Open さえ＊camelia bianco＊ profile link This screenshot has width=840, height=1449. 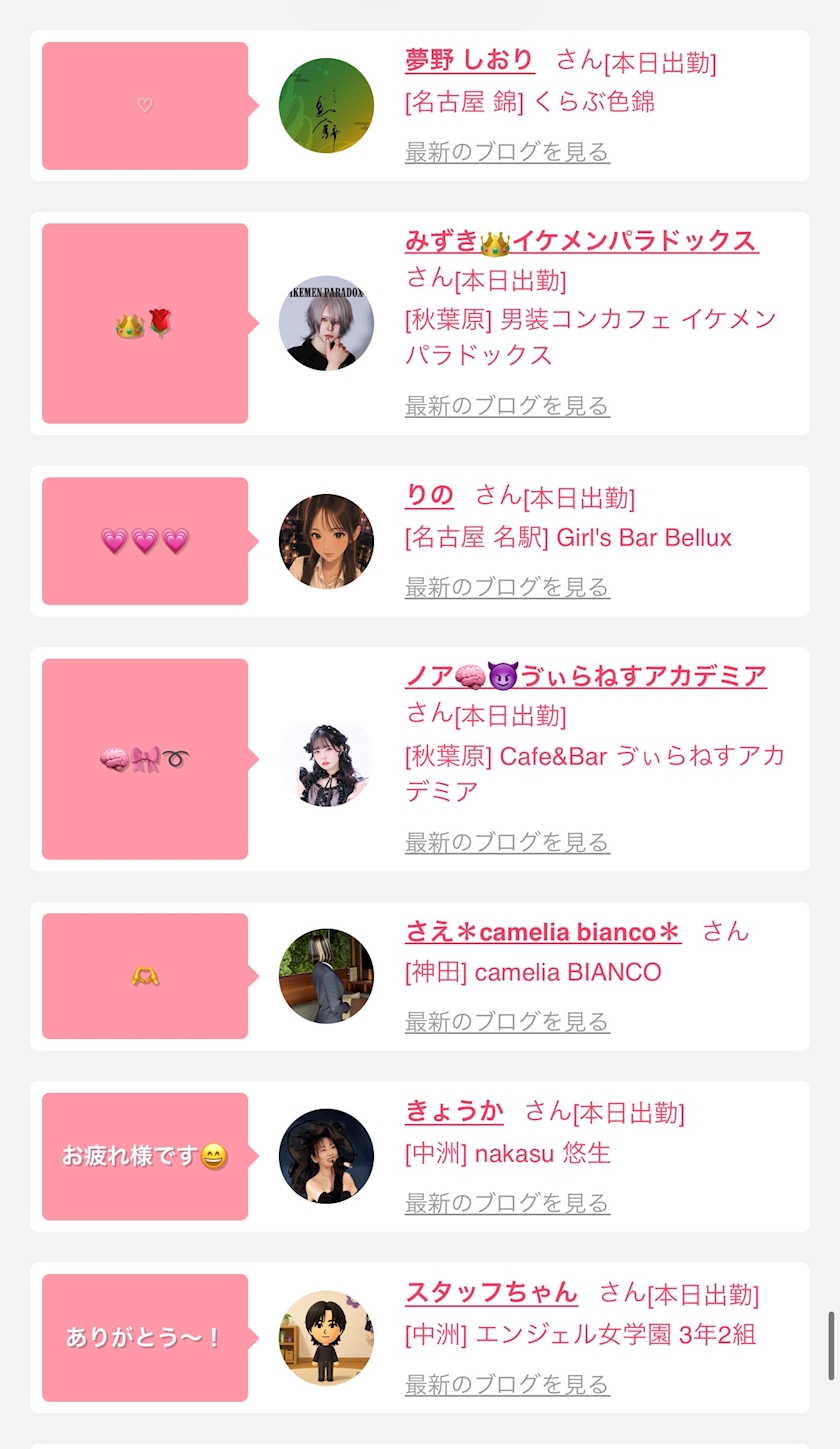point(543,932)
